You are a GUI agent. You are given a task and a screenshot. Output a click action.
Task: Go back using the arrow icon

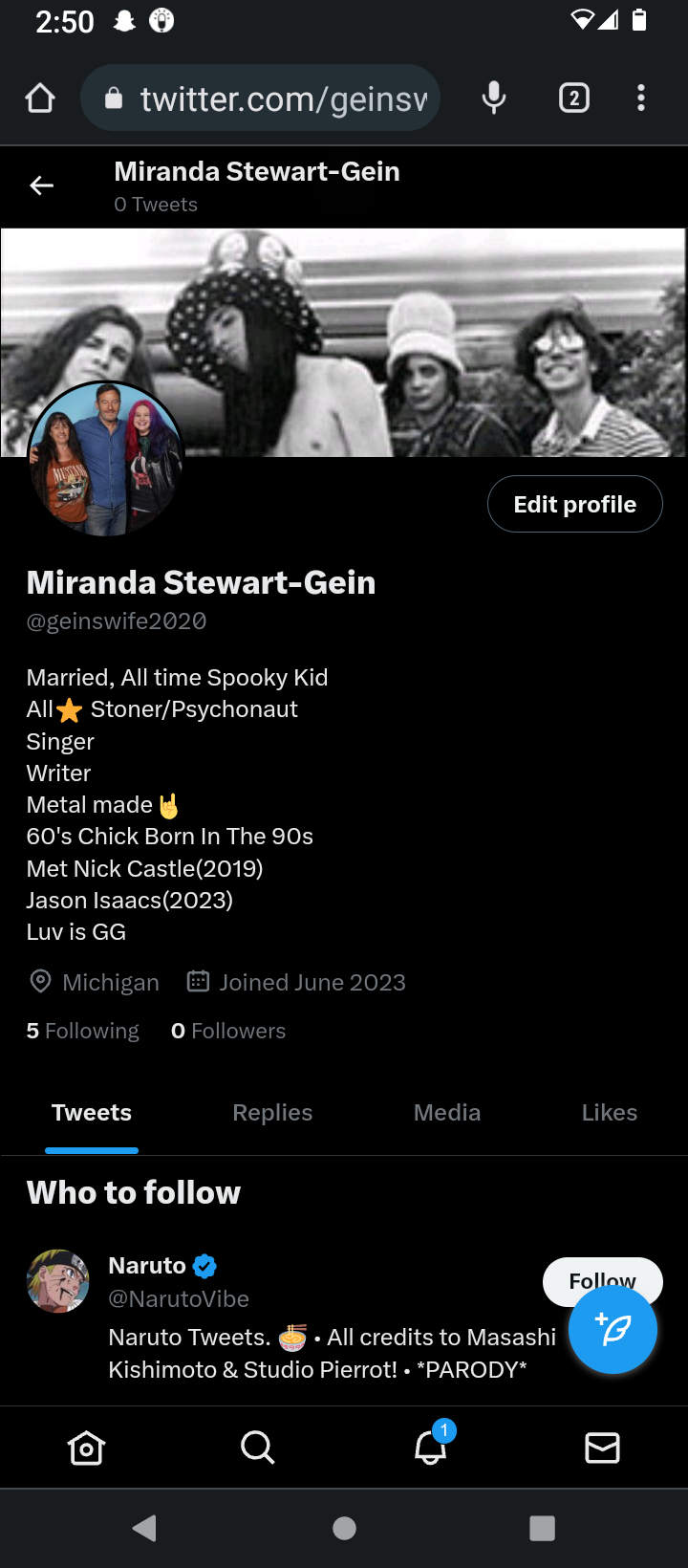[41, 185]
